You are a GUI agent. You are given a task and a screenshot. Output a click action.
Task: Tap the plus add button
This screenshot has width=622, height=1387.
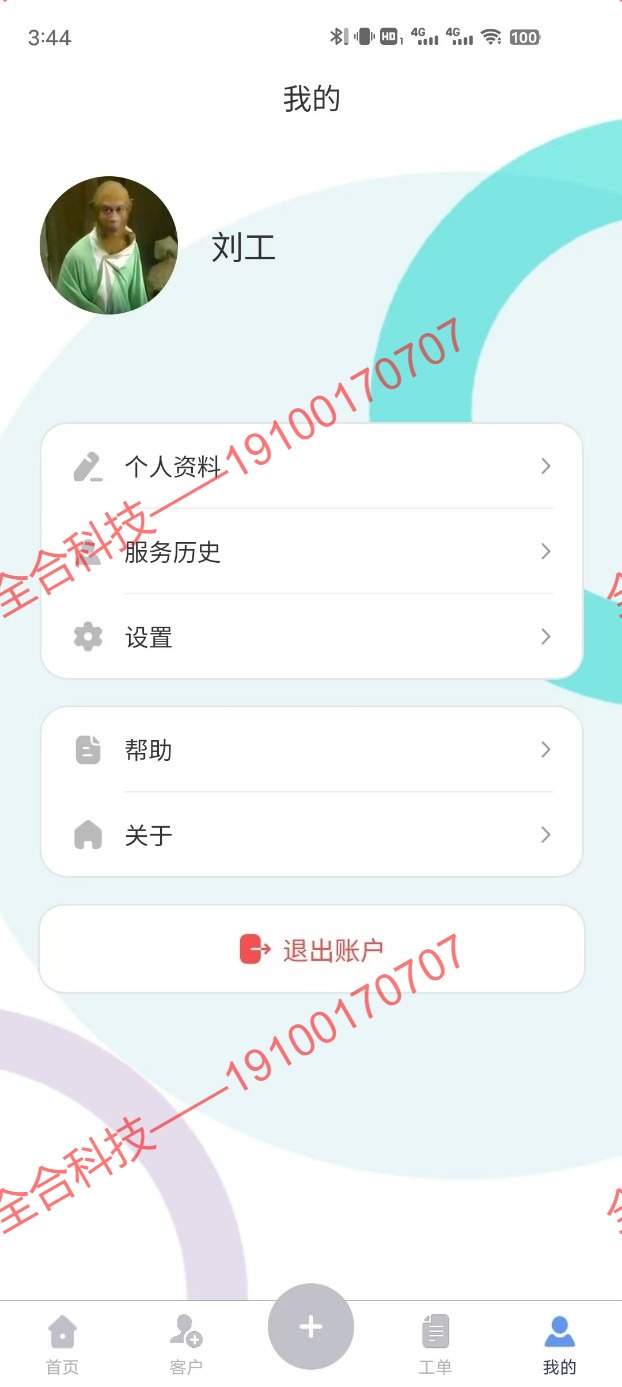tap(311, 1327)
